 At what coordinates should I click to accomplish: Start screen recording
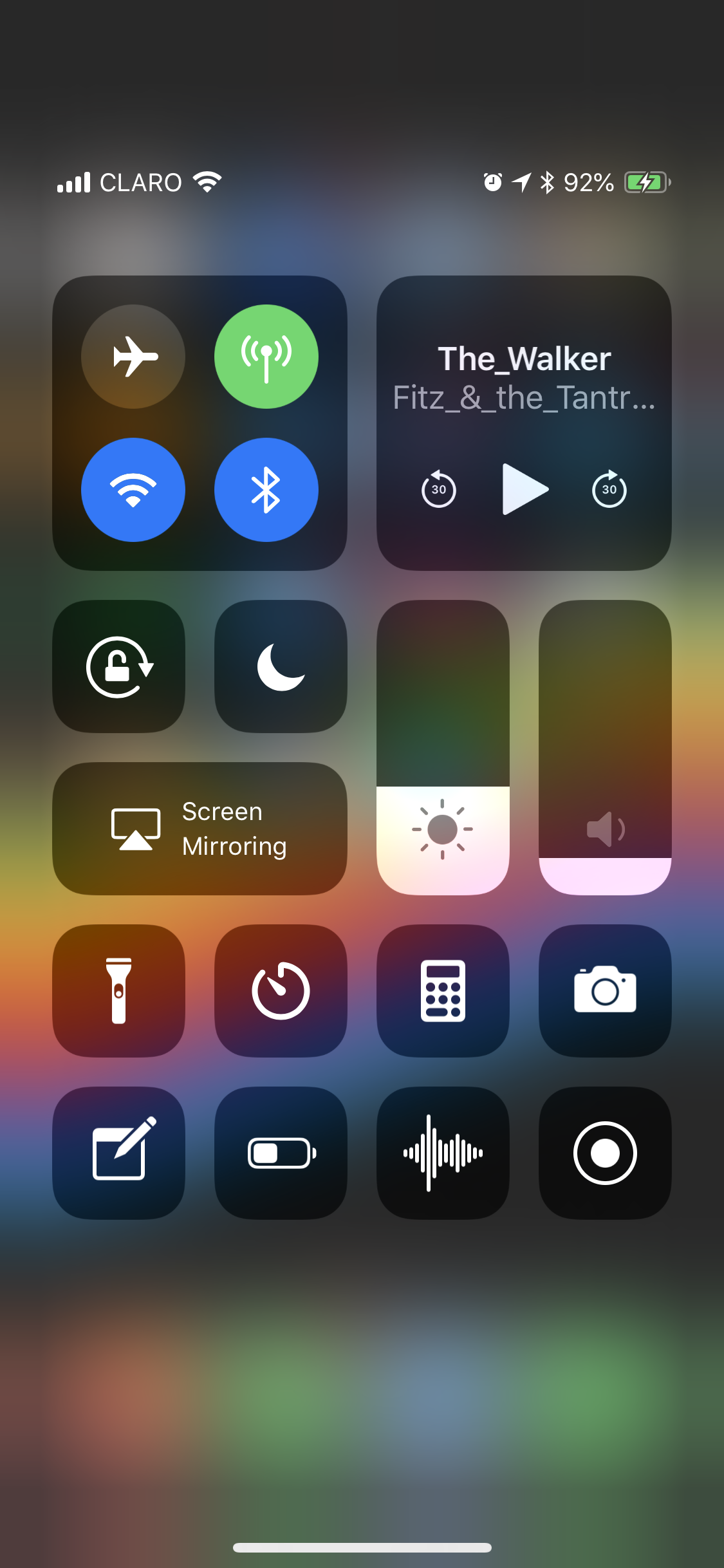606,1153
